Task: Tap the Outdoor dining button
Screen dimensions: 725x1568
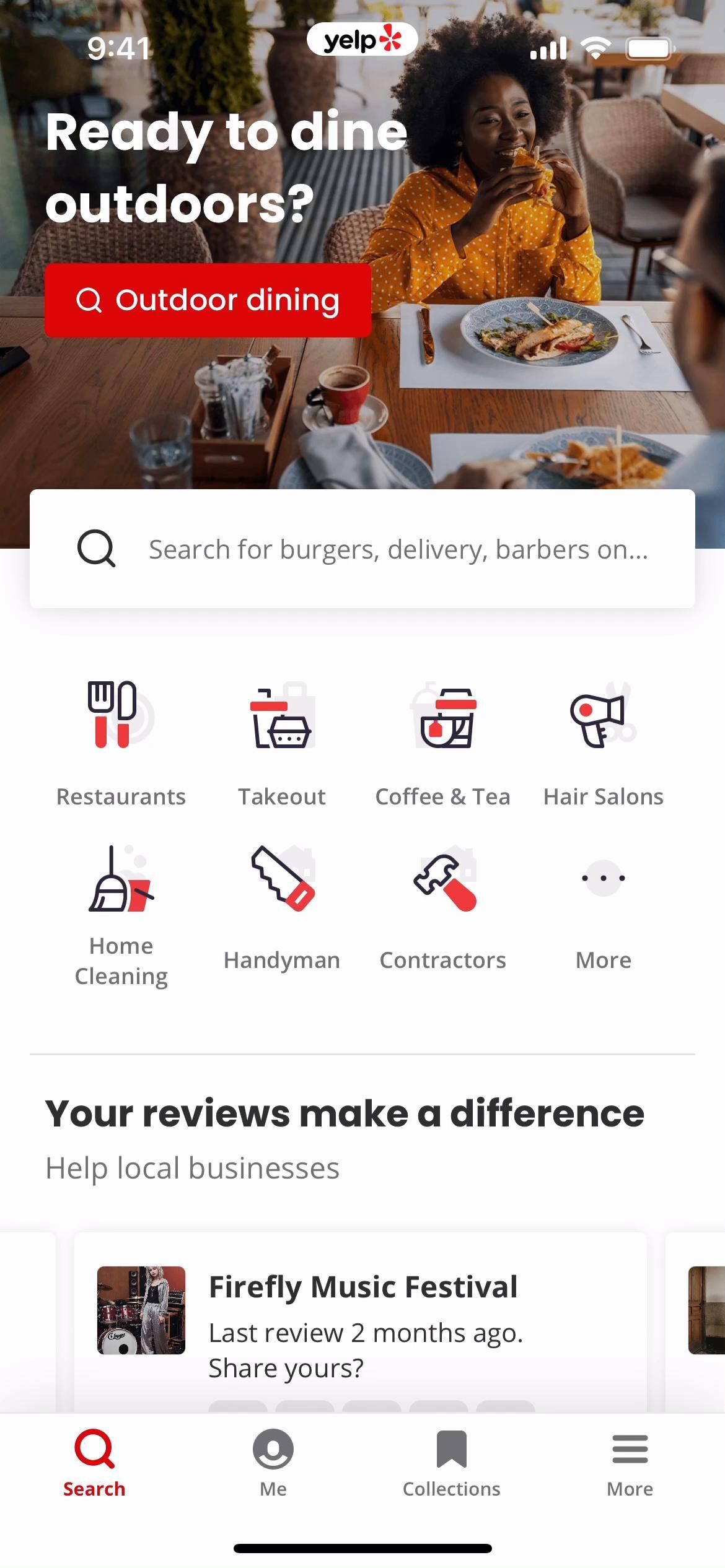Action: coord(208,300)
